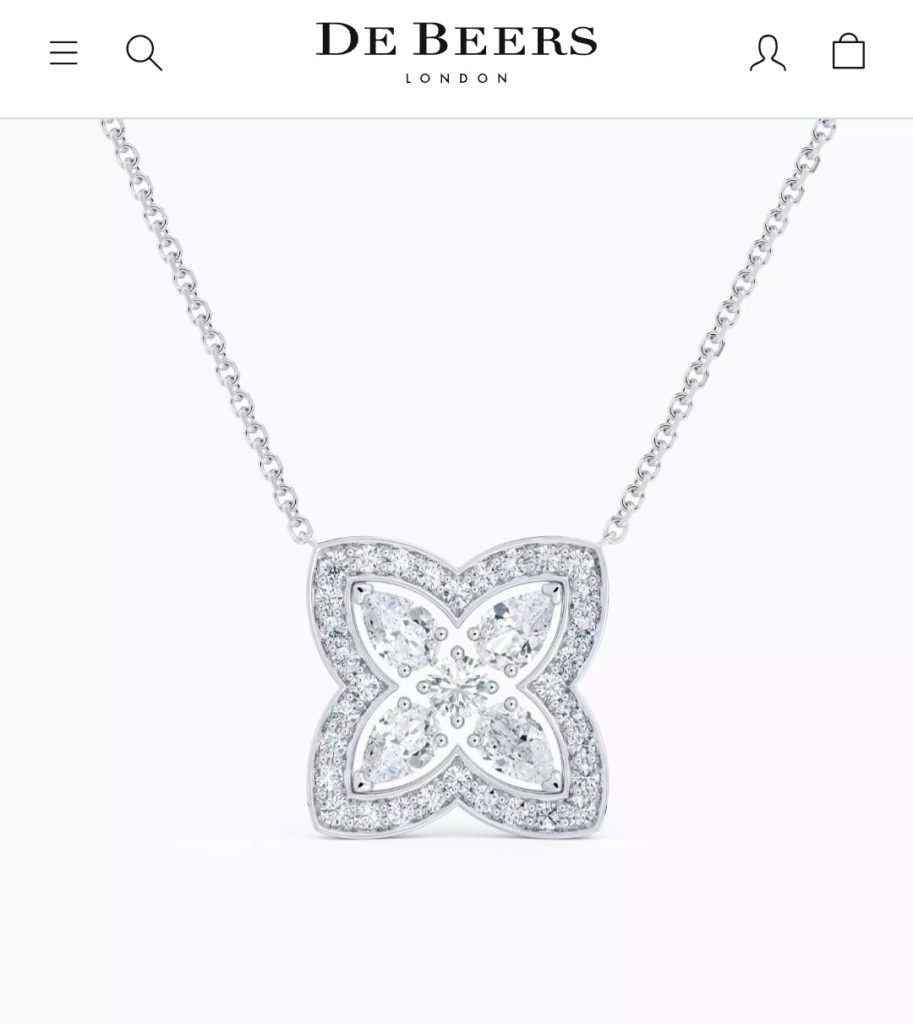This screenshot has width=913, height=1024.
Task: Go to De Beers London home logo
Action: 456,53
